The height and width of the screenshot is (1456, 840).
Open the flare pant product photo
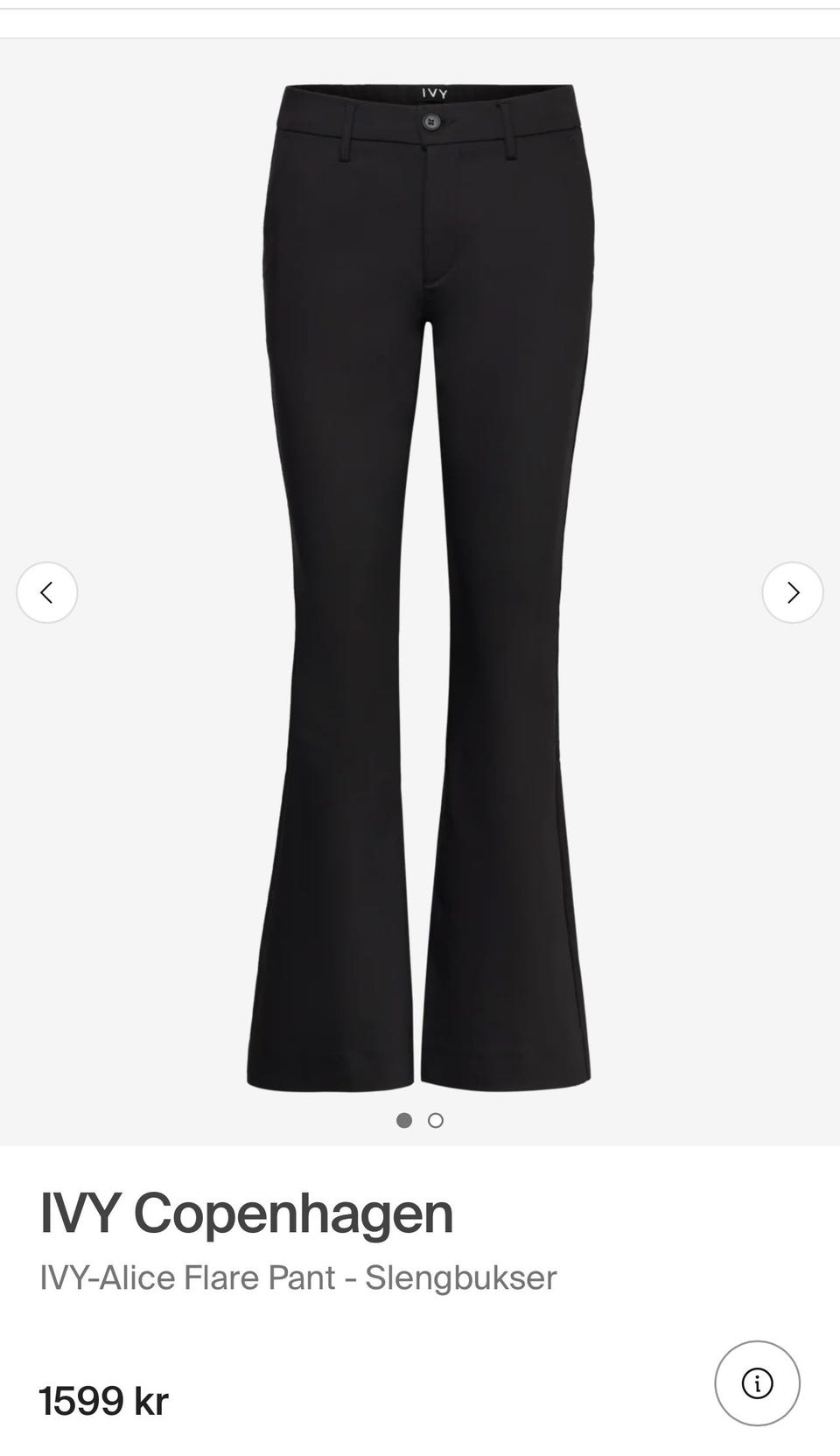pyautogui.click(x=420, y=586)
